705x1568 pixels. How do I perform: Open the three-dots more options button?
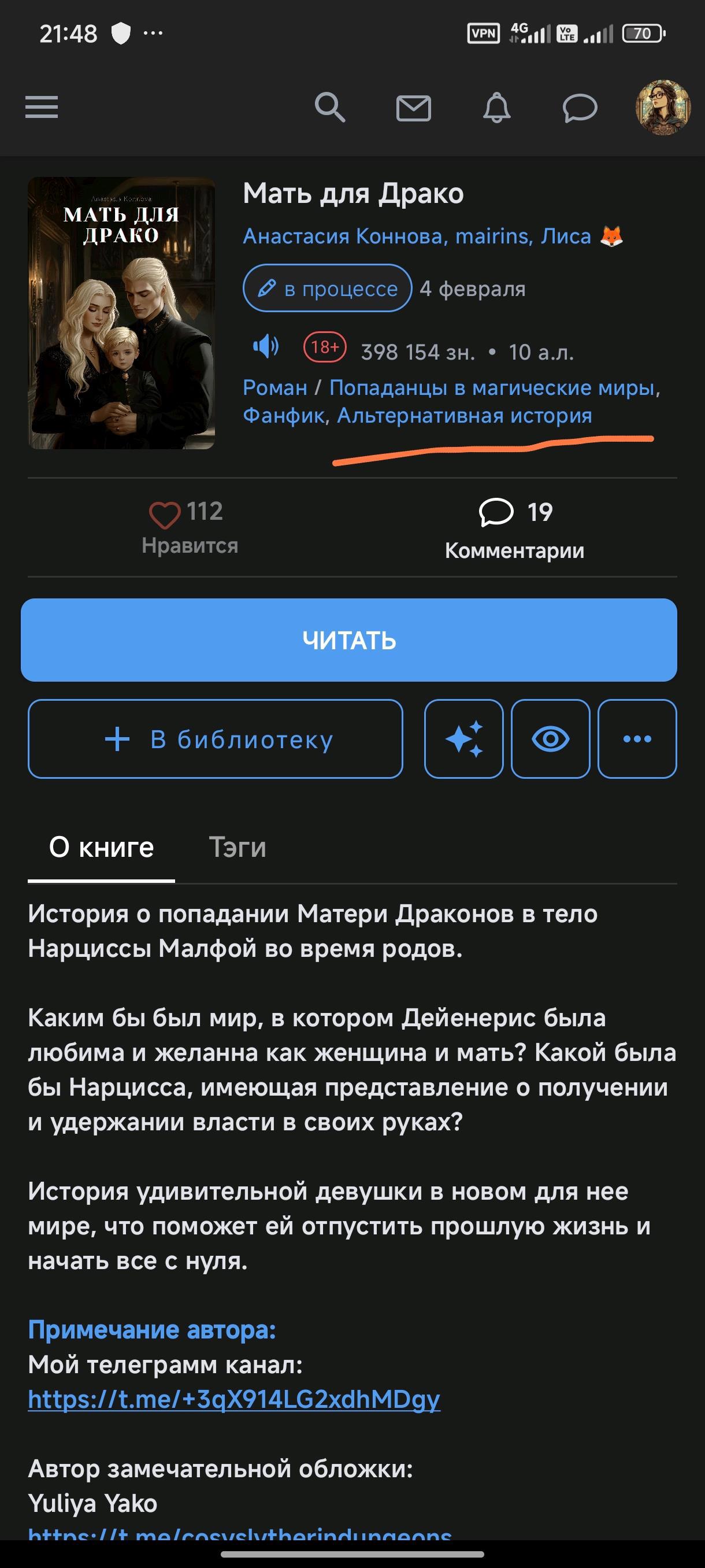pyautogui.click(x=637, y=739)
